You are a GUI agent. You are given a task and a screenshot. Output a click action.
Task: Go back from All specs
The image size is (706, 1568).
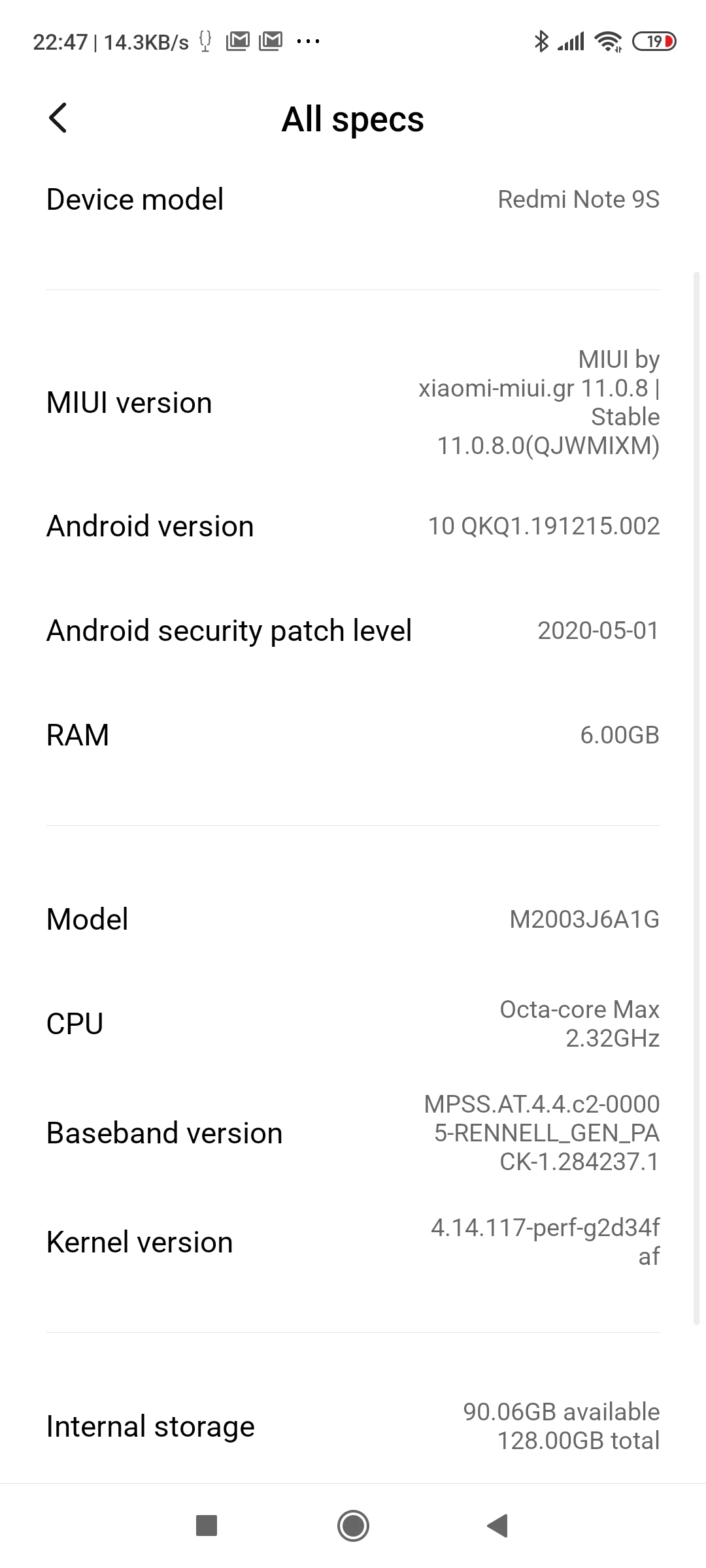click(58, 118)
